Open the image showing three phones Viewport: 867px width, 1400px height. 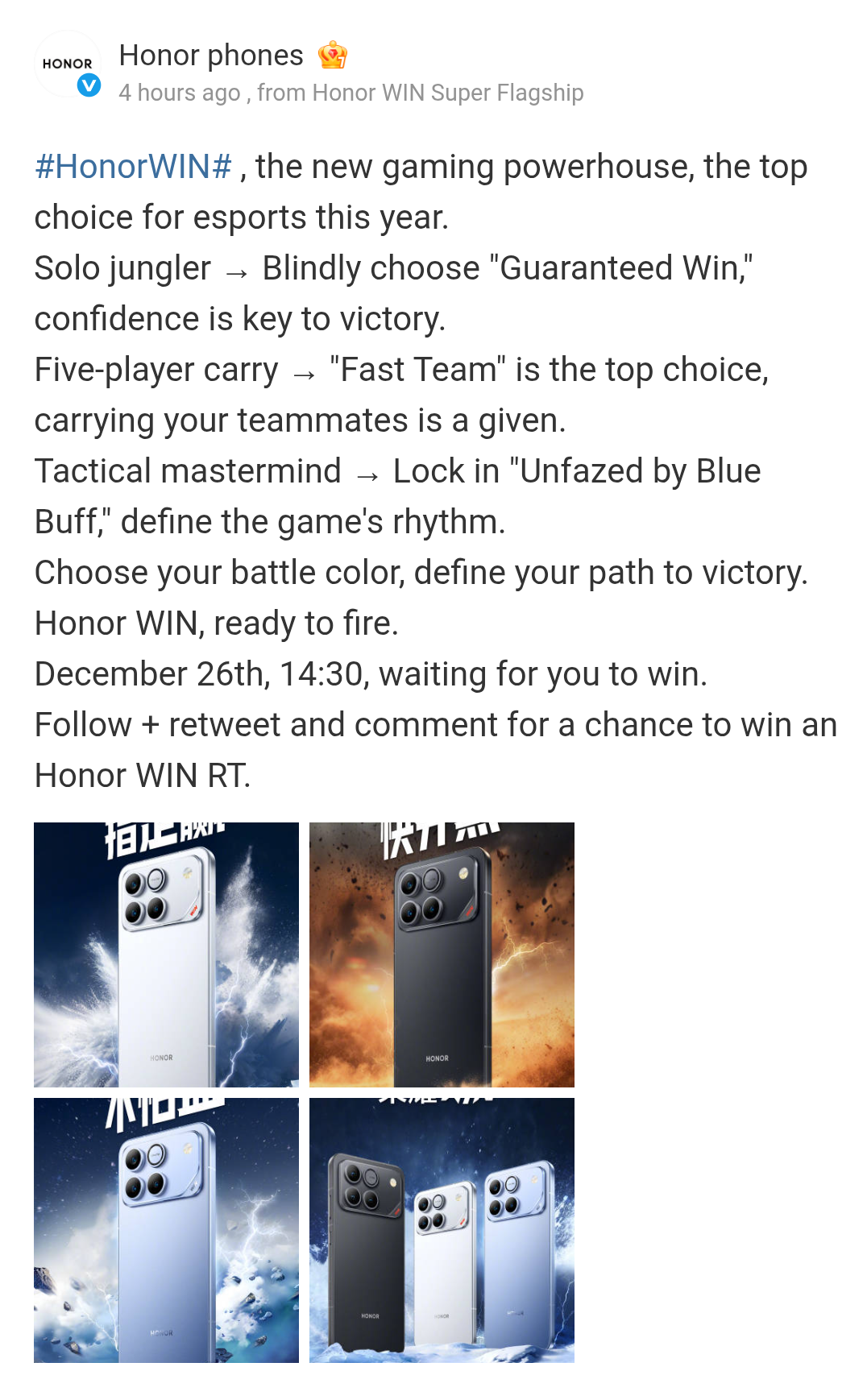tap(442, 1230)
